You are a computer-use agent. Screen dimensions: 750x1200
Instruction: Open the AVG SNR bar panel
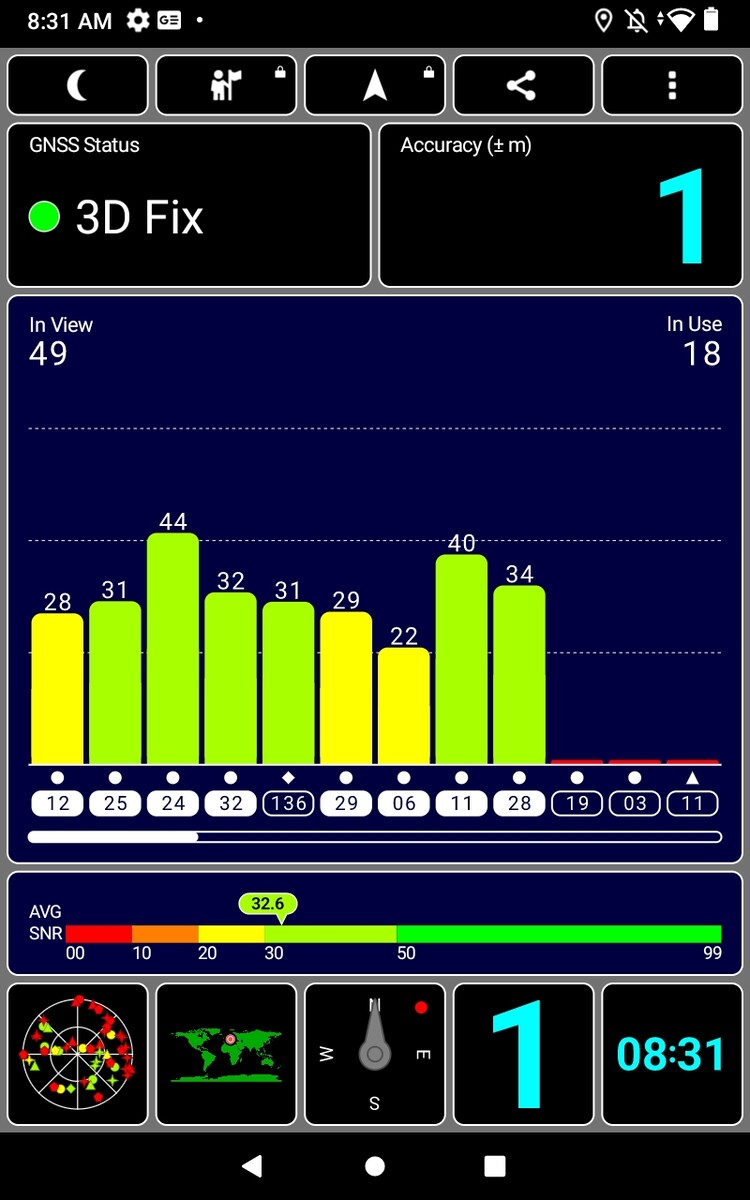(375, 923)
